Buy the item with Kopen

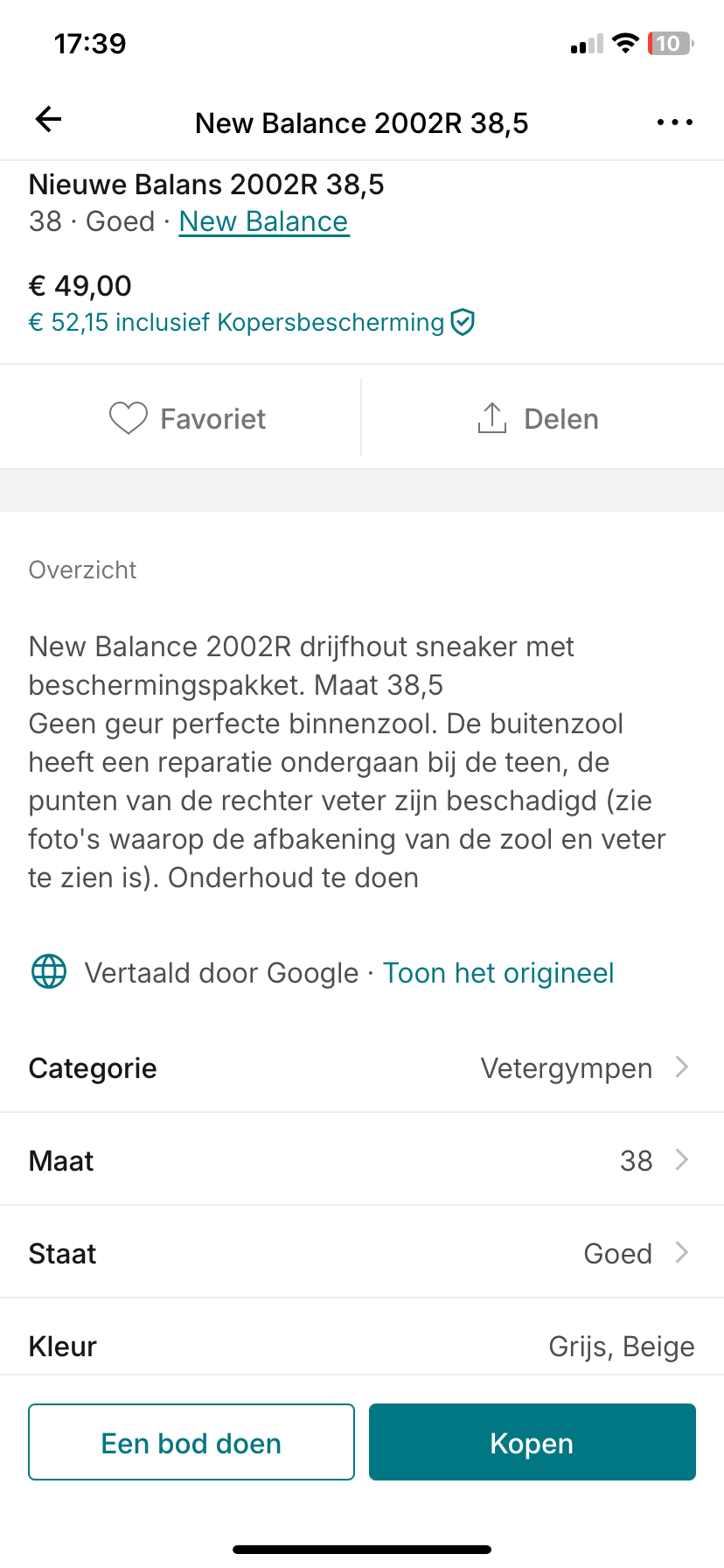532,1442
